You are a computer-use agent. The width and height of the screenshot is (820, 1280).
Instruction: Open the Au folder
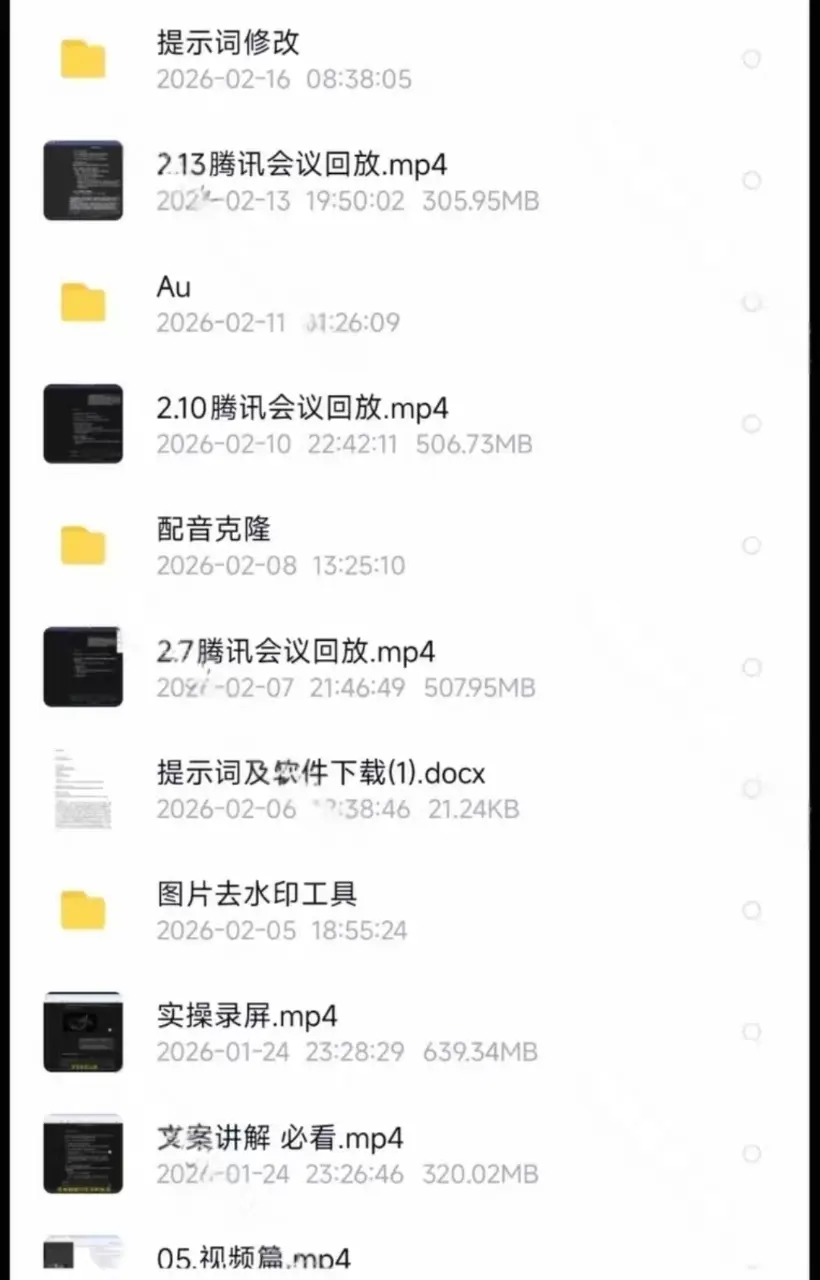[x=400, y=303]
